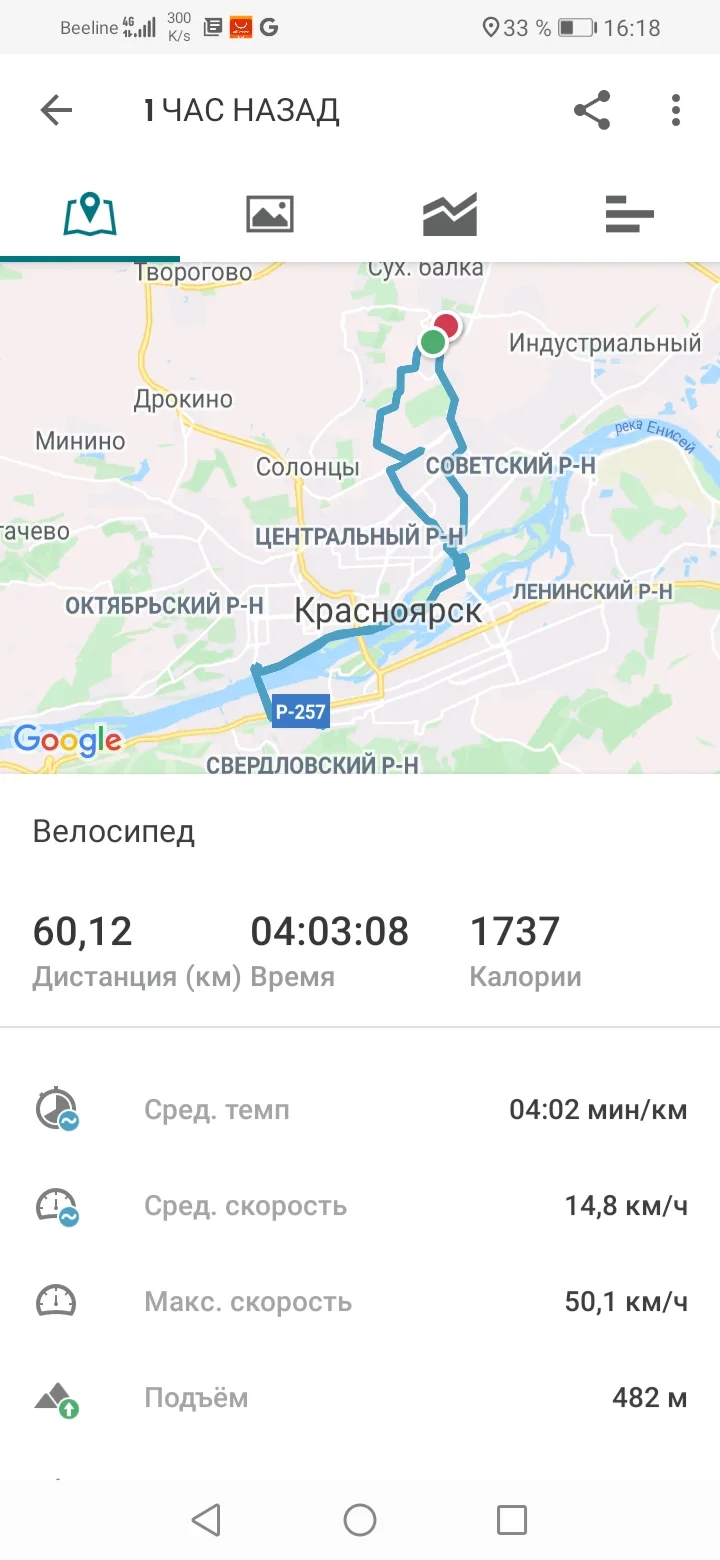Go back using the arrow button
This screenshot has width=720, height=1560.
click(x=56, y=110)
